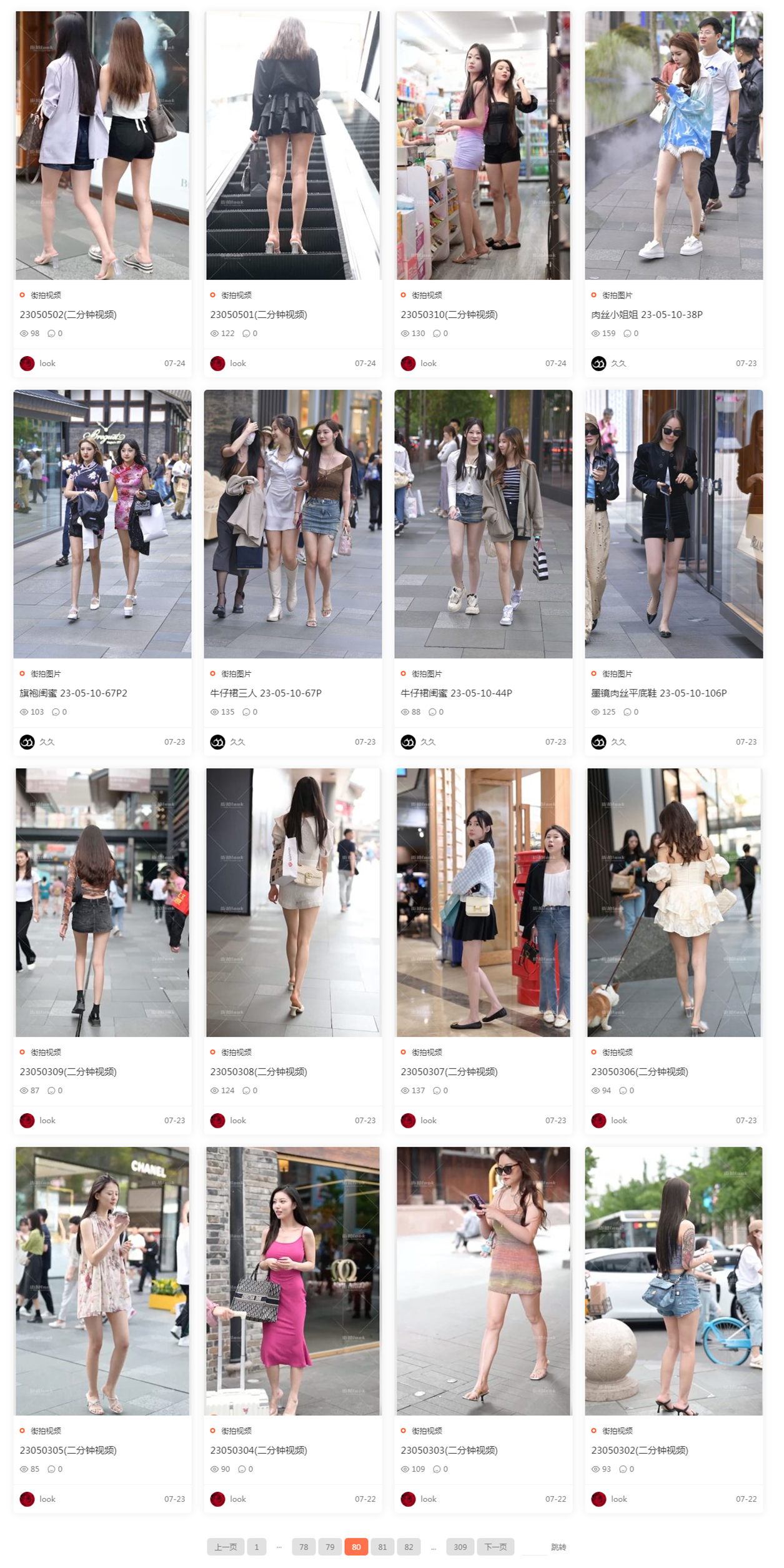Open post 23050309(二分钟视频)
The image size is (784, 1568).
[68, 1072]
